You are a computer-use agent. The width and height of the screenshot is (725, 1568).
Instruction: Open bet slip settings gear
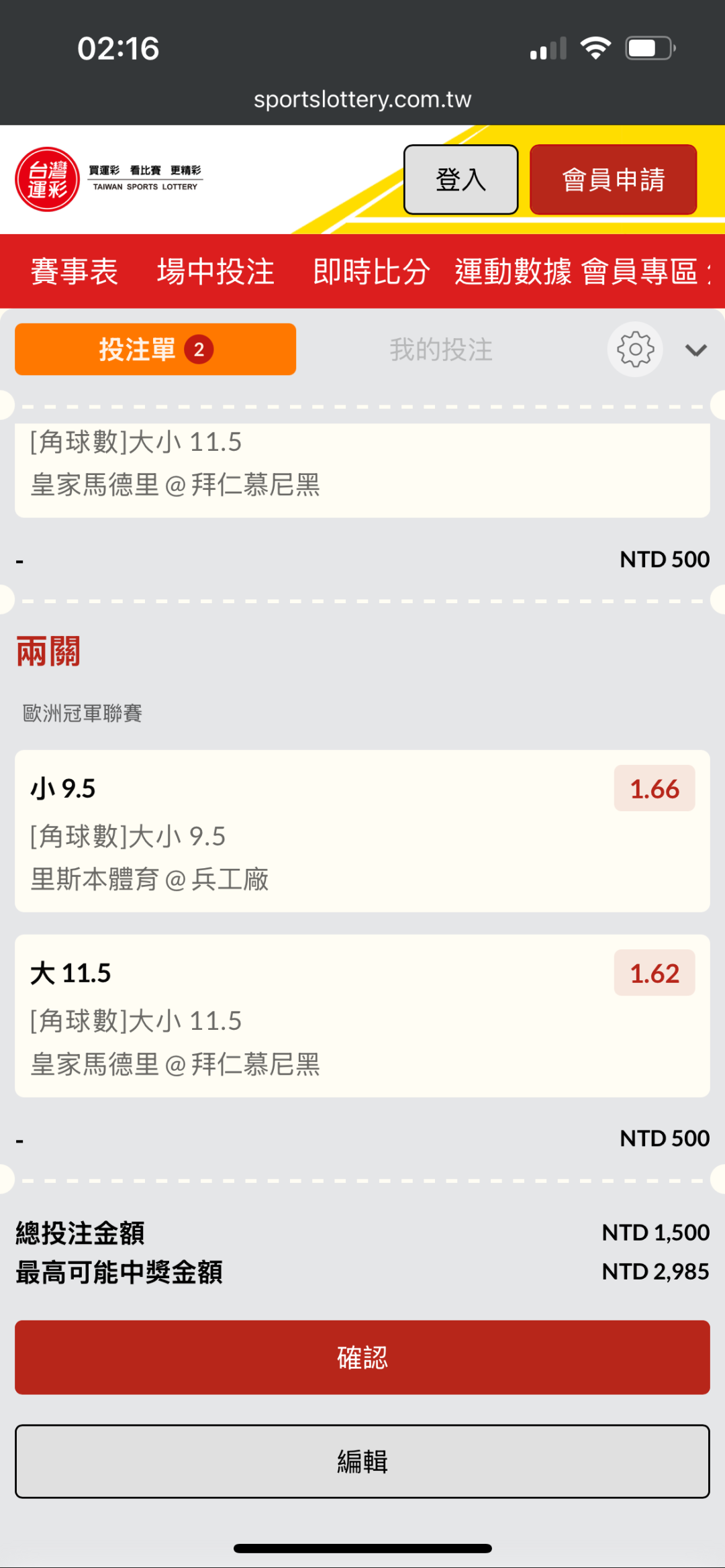[635, 350]
